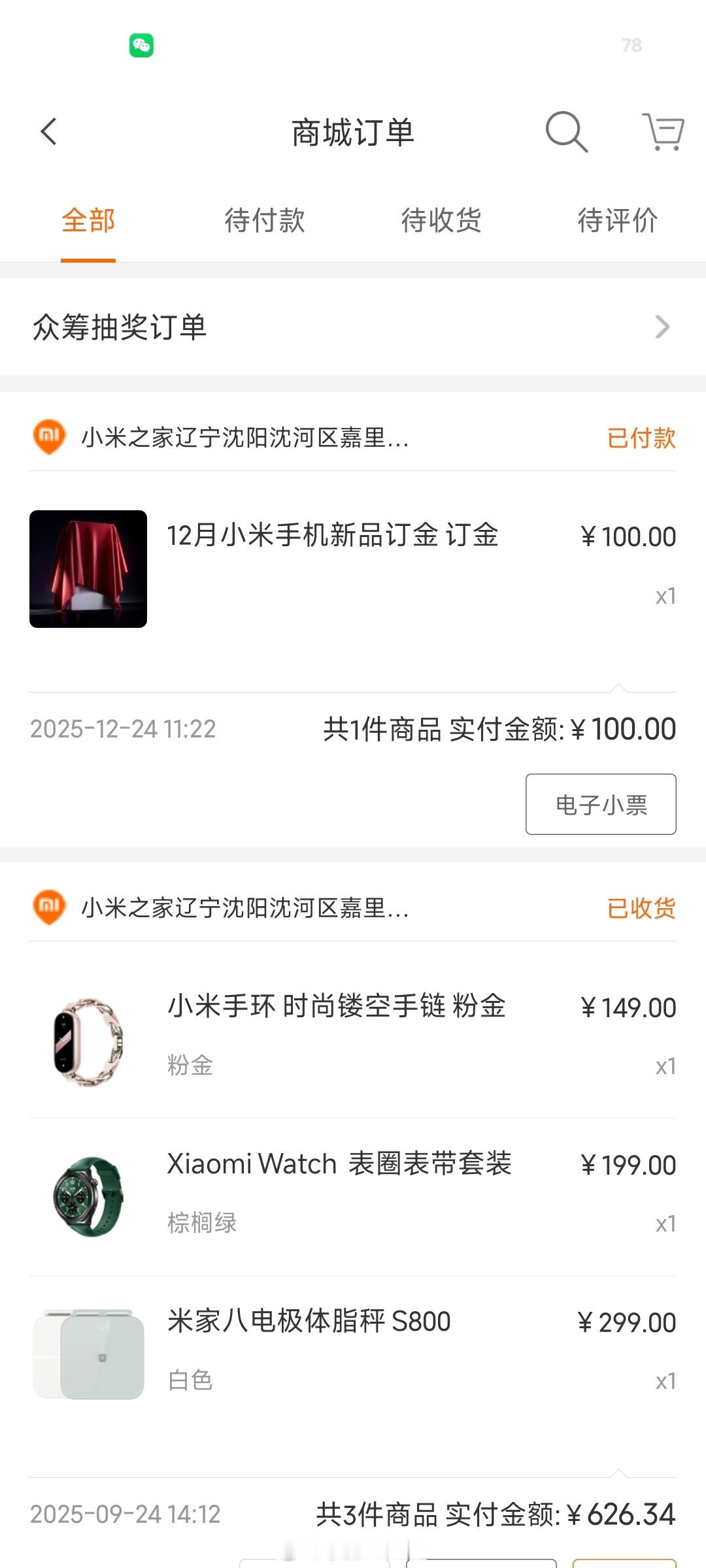Expand the 众筹抽奖订单 section via its chevron
The image size is (706, 1568).
[663, 327]
